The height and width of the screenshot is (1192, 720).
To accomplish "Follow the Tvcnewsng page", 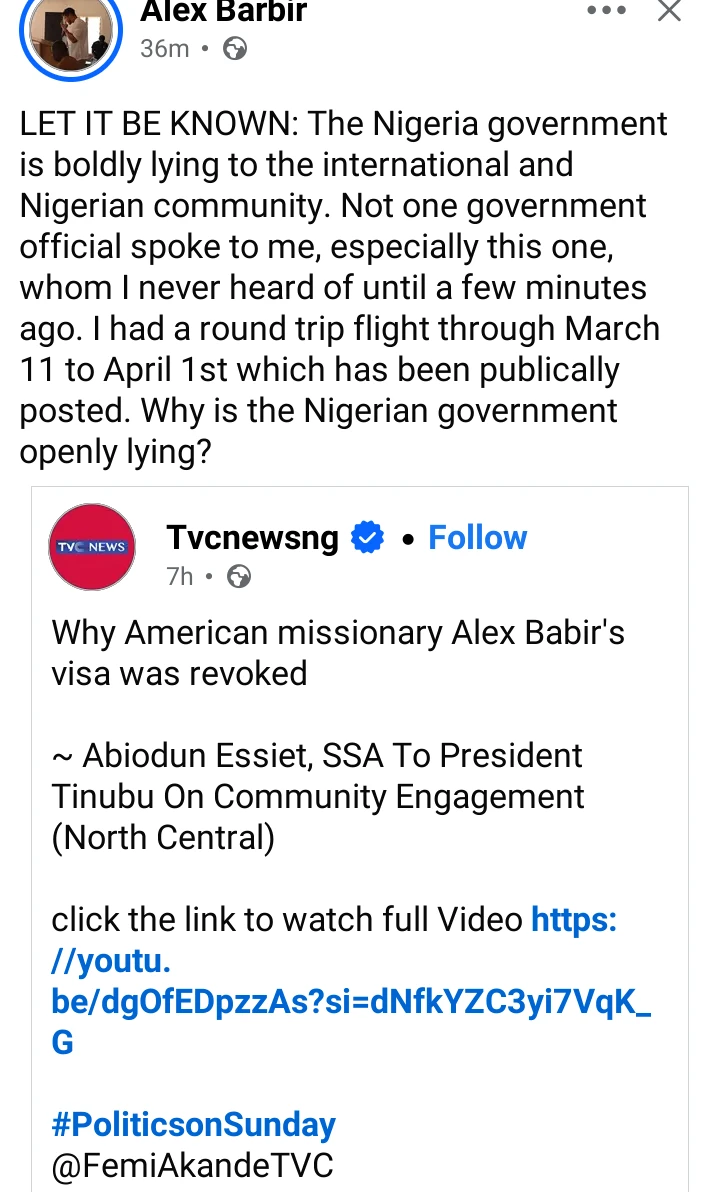I will point(477,537).
